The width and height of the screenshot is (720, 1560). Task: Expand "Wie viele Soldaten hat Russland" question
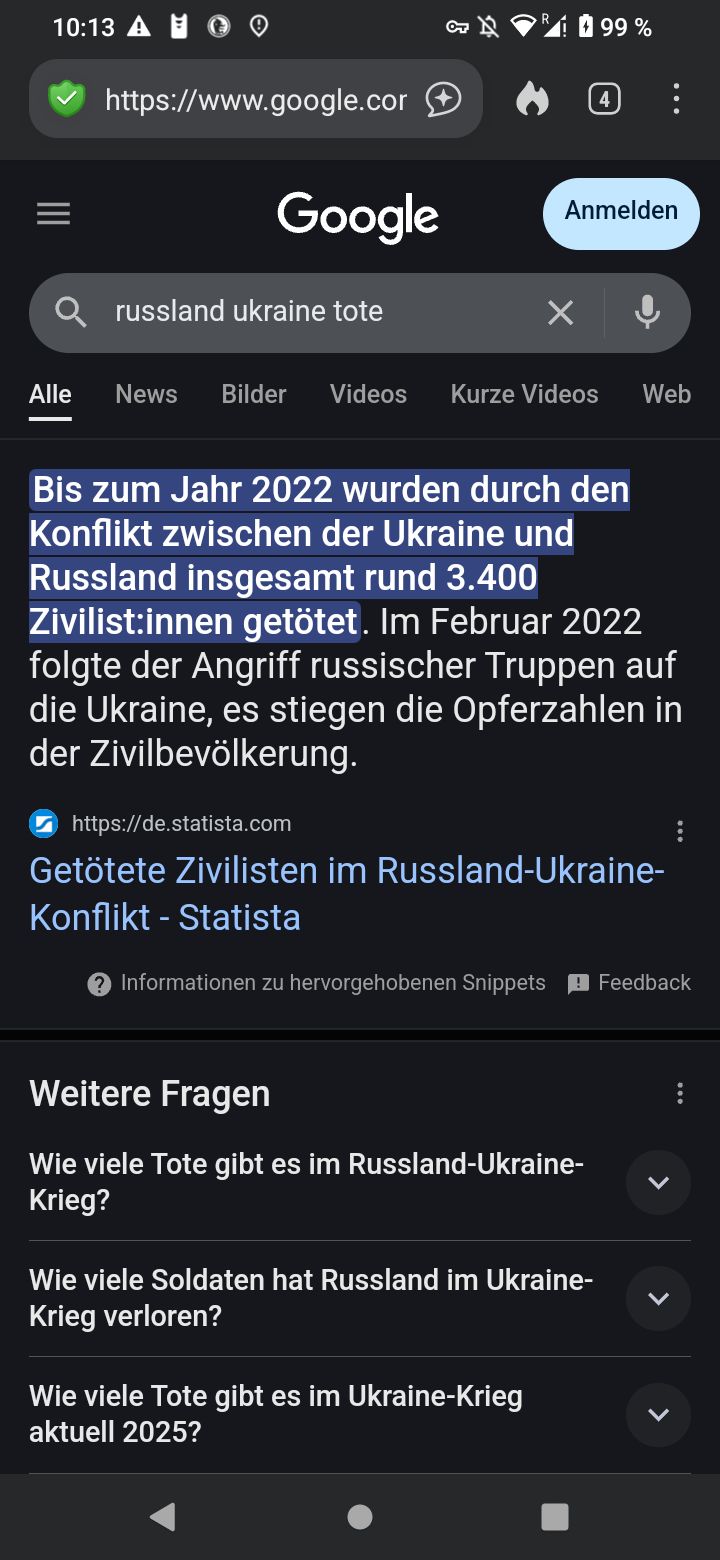point(658,1298)
